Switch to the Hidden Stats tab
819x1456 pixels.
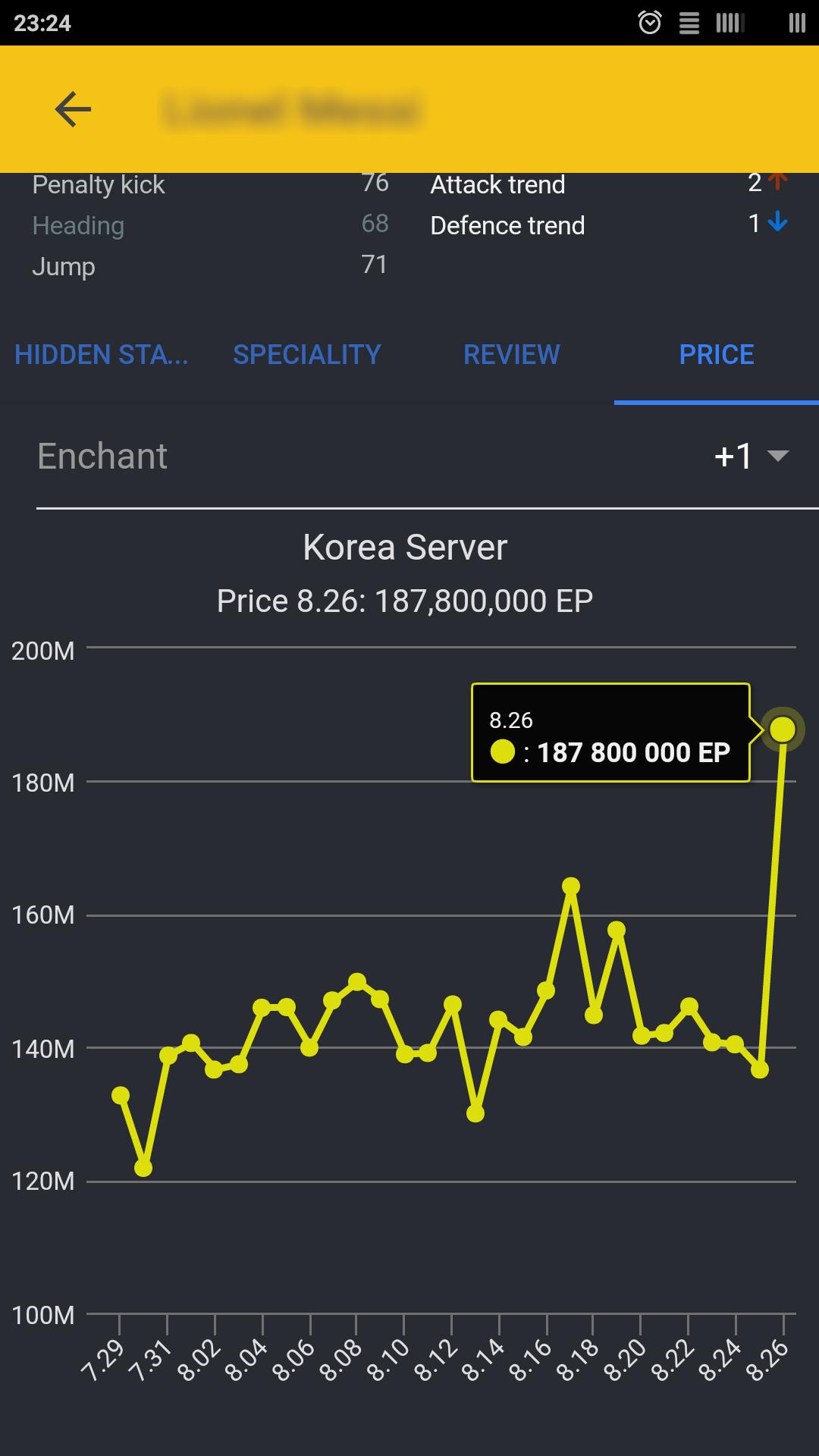102,354
